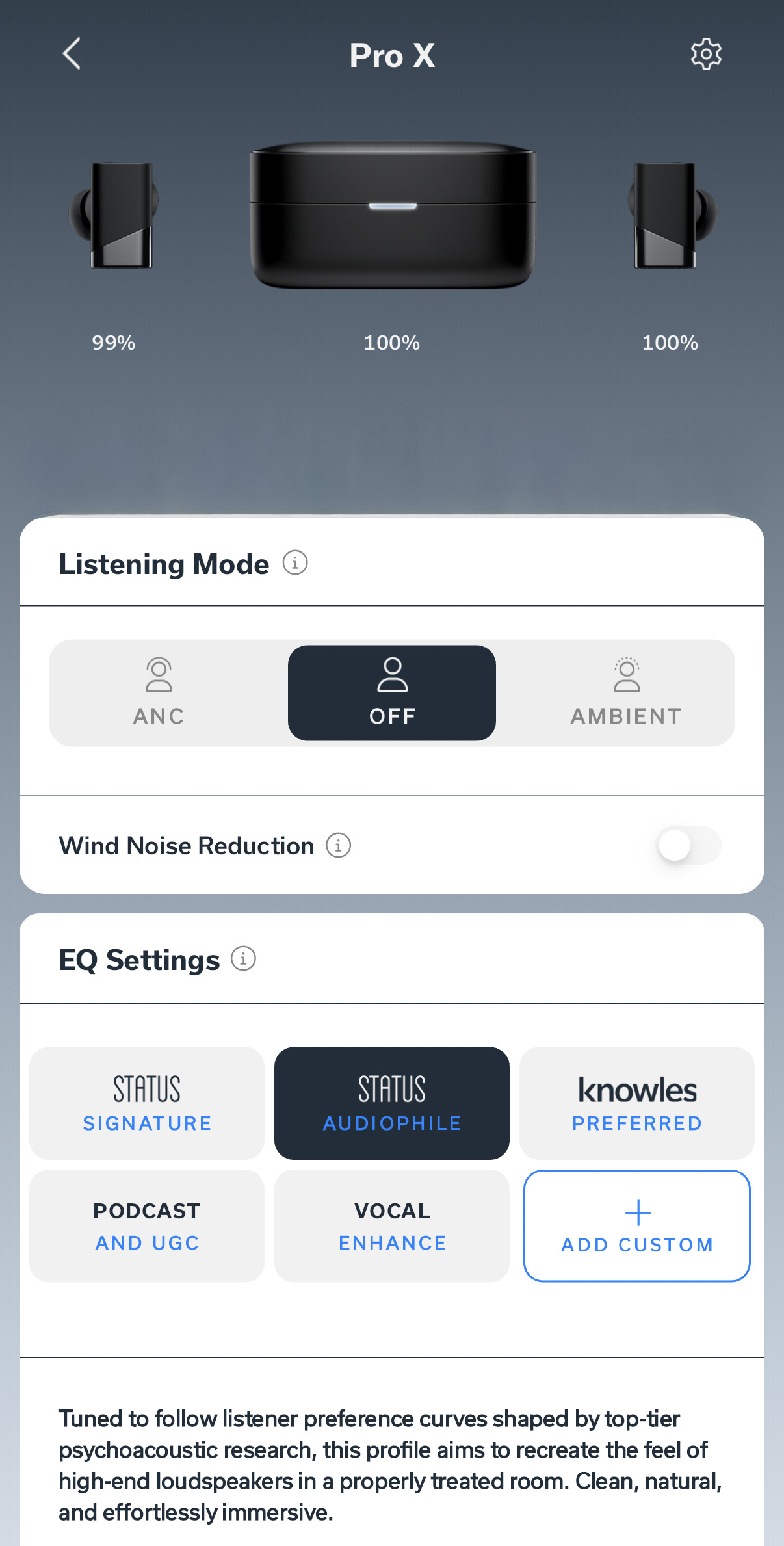Screen dimensions: 784x1546
Task: Open EQ Settings info tooltip
Action: pos(243,958)
